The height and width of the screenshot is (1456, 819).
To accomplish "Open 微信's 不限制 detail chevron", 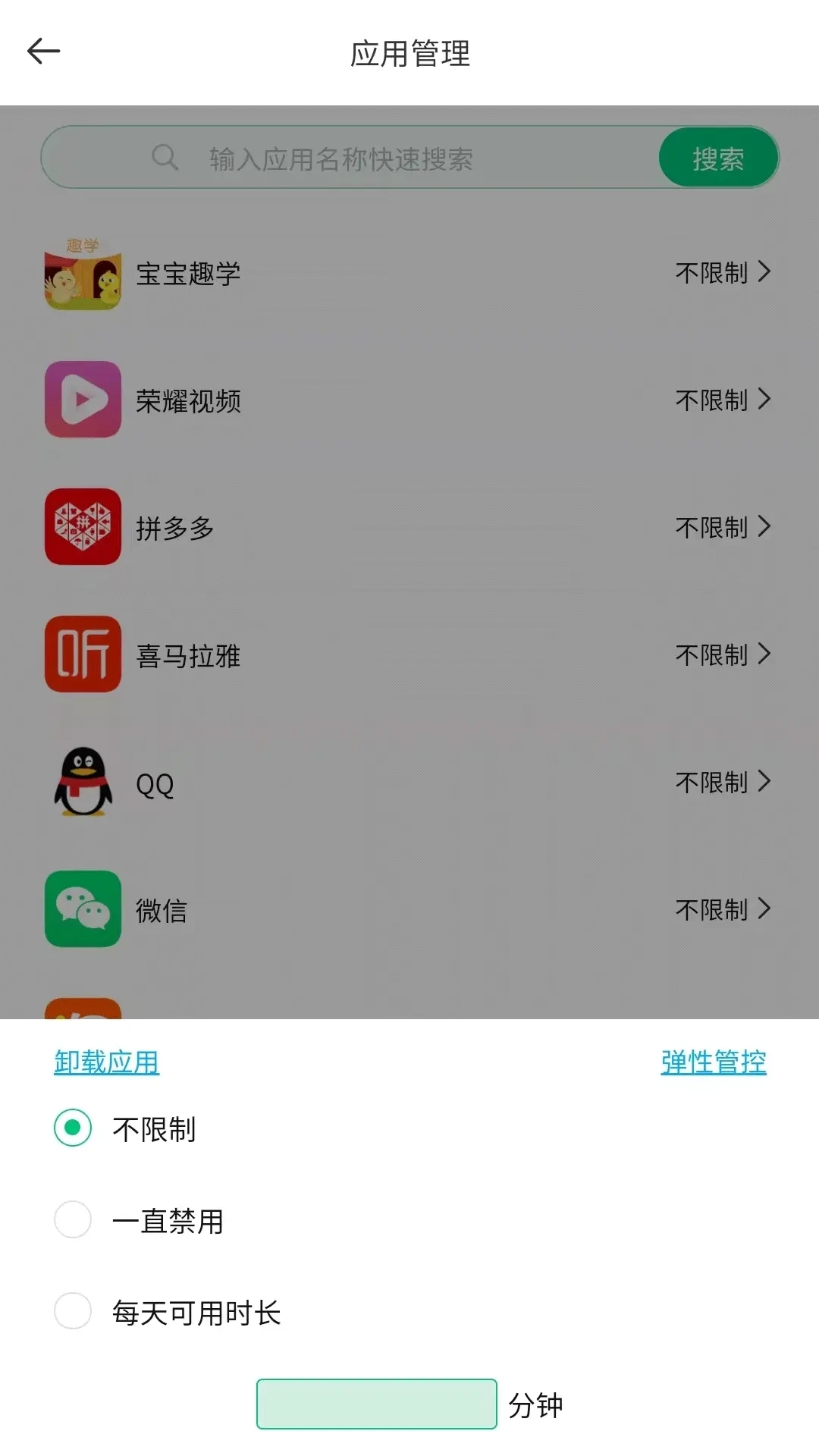I will point(767,908).
